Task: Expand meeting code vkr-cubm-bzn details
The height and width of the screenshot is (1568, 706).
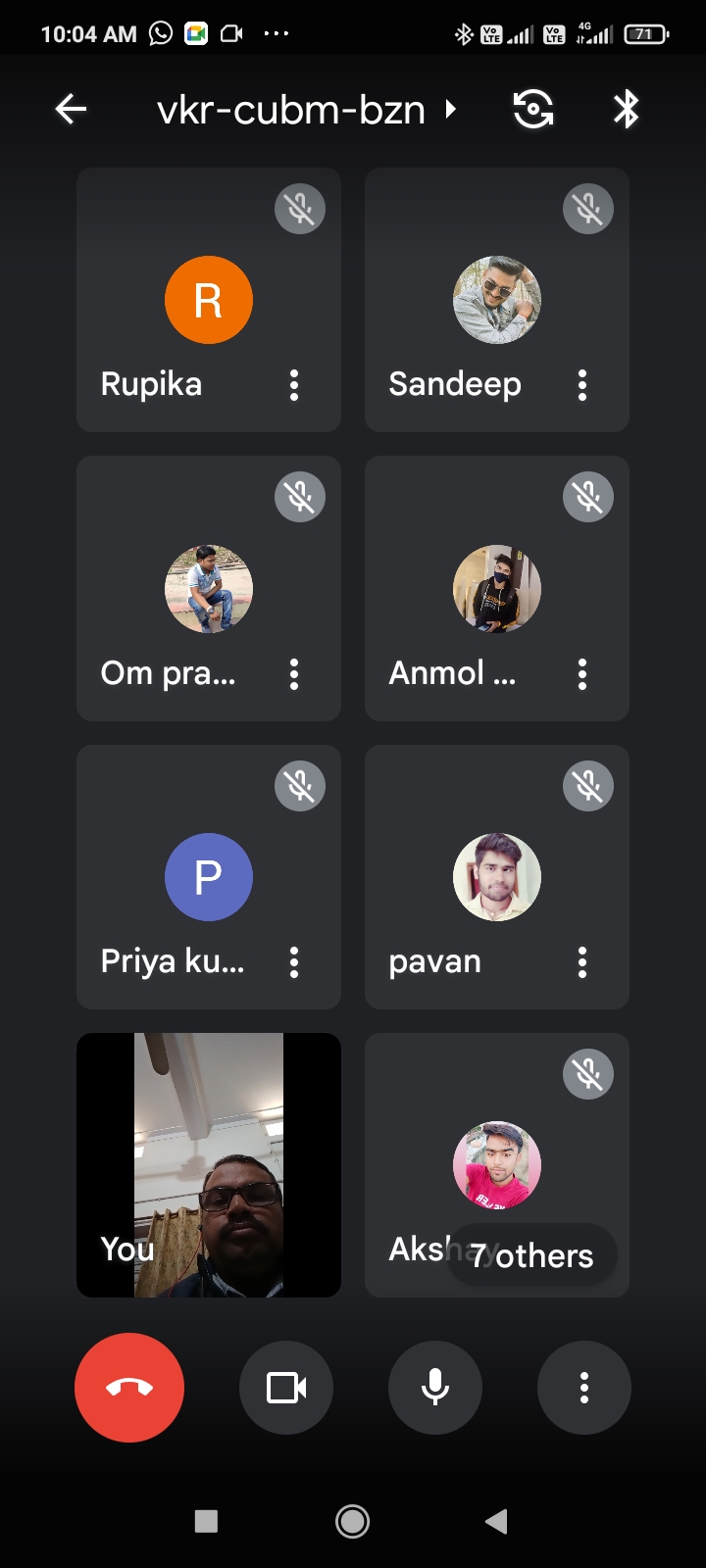Action: (306, 110)
